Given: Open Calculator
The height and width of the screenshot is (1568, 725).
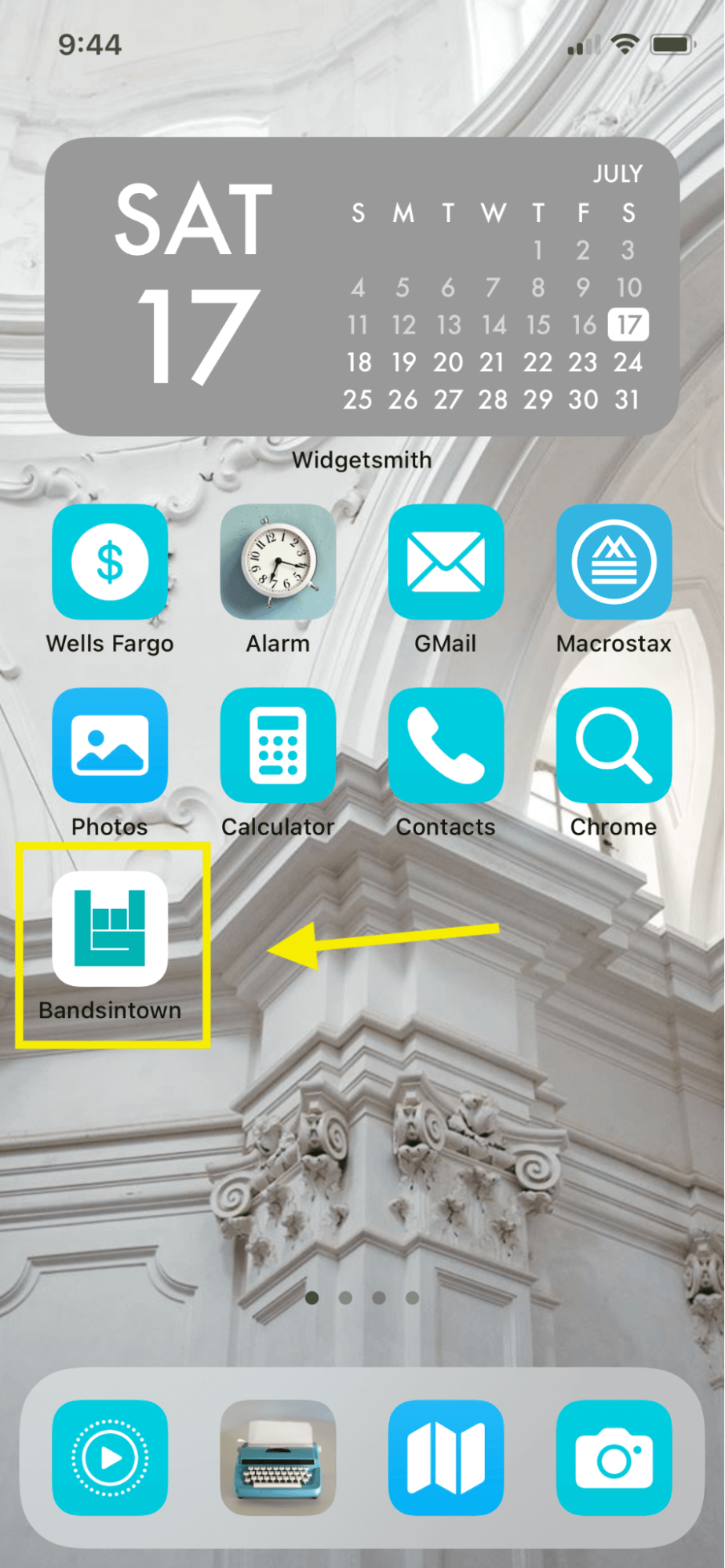Looking at the screenshot, I should click(x=278, y=745).
